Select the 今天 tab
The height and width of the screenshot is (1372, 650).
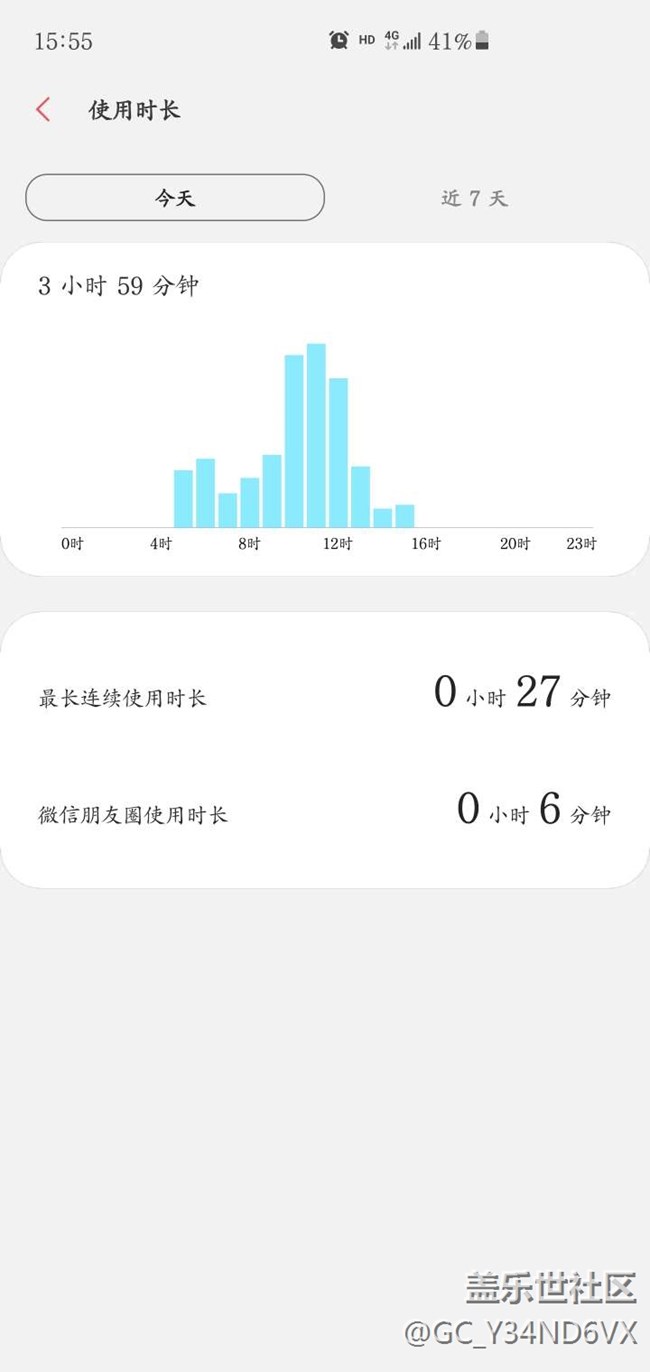(175, 198)
